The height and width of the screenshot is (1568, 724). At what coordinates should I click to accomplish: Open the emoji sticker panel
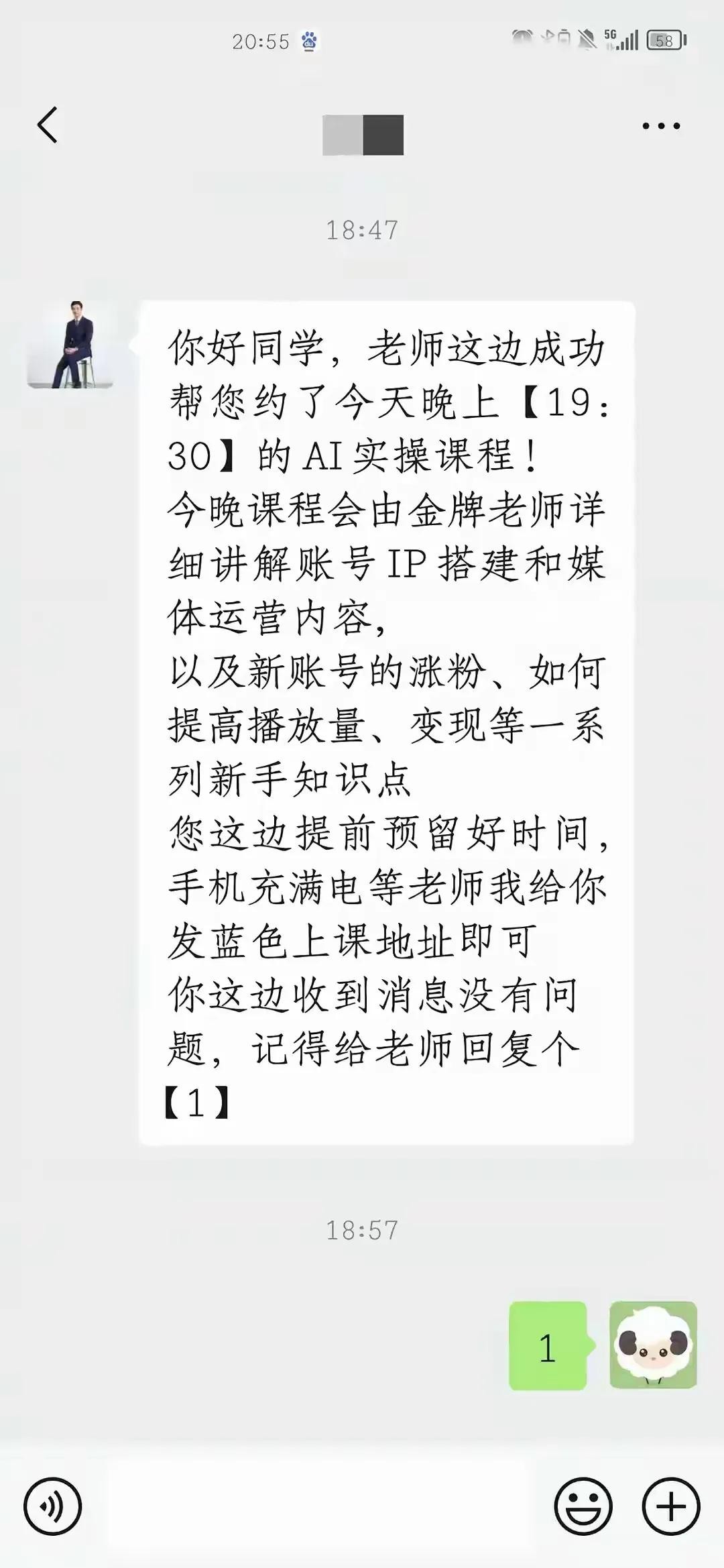(x=583, y=1506)
